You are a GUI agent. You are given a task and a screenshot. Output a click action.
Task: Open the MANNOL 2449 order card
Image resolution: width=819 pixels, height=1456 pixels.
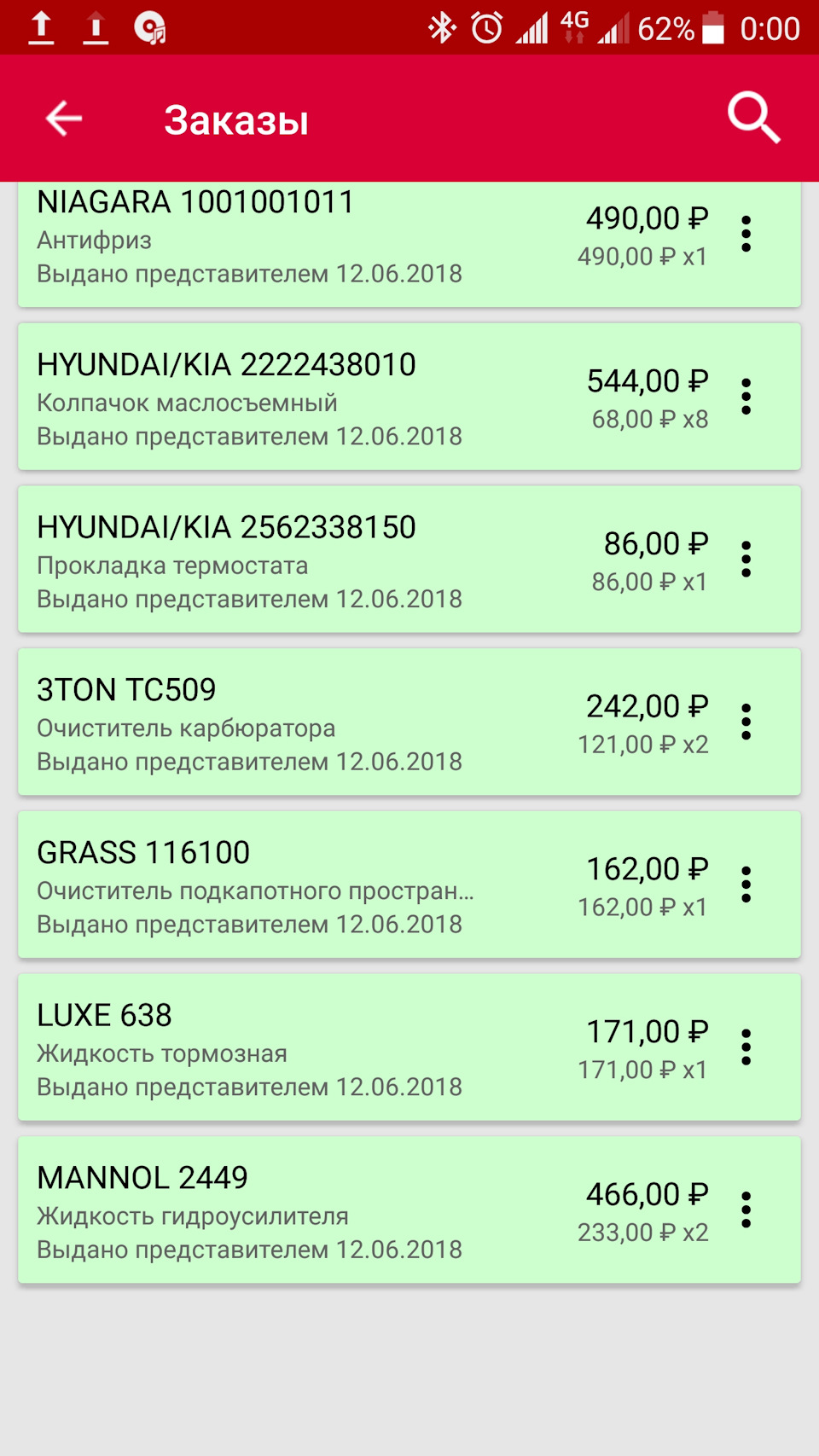[x=299, y=1211]
